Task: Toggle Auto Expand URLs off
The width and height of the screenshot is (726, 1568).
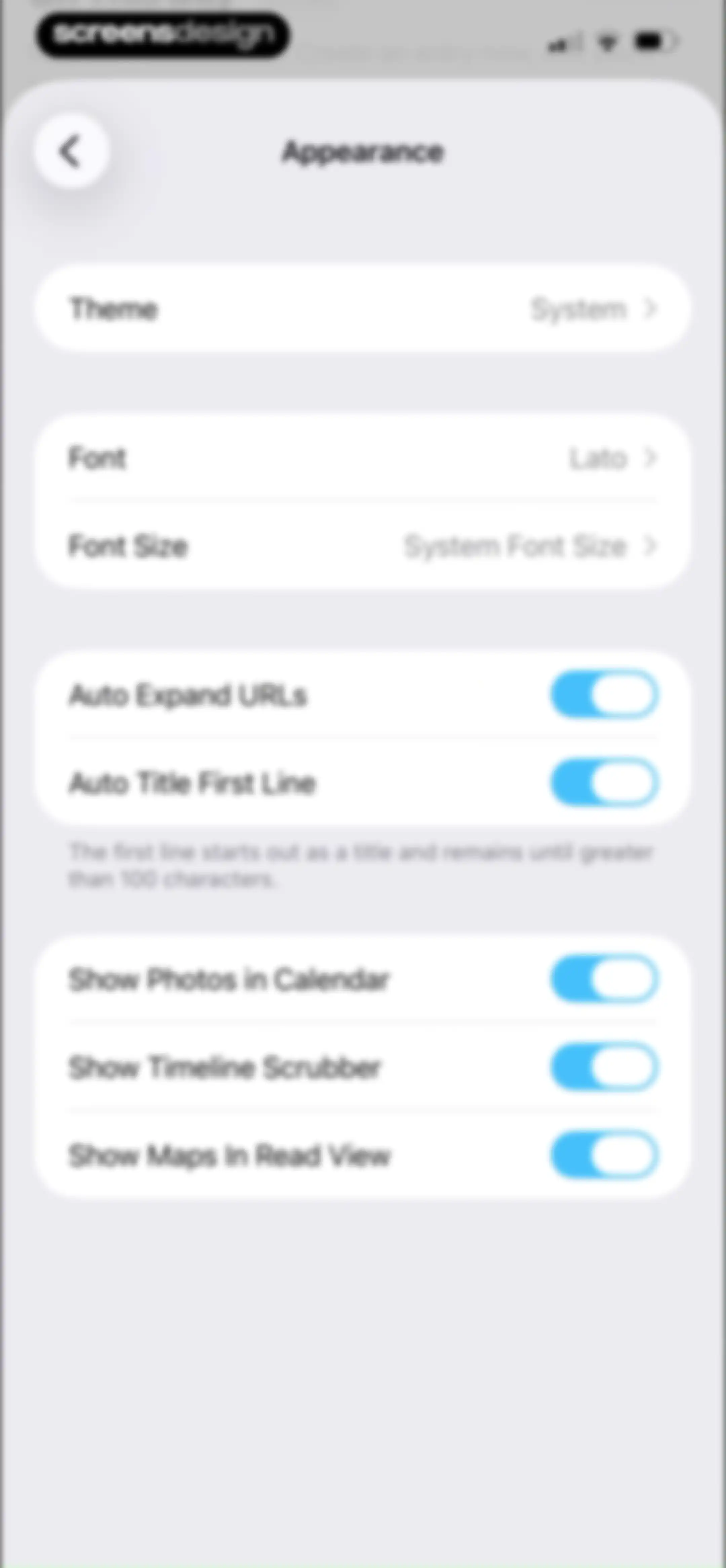Action: point(605,695)
